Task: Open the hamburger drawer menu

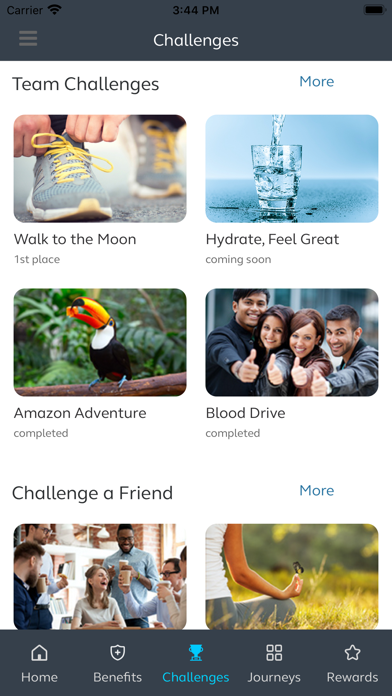Action: pos(28,39)
